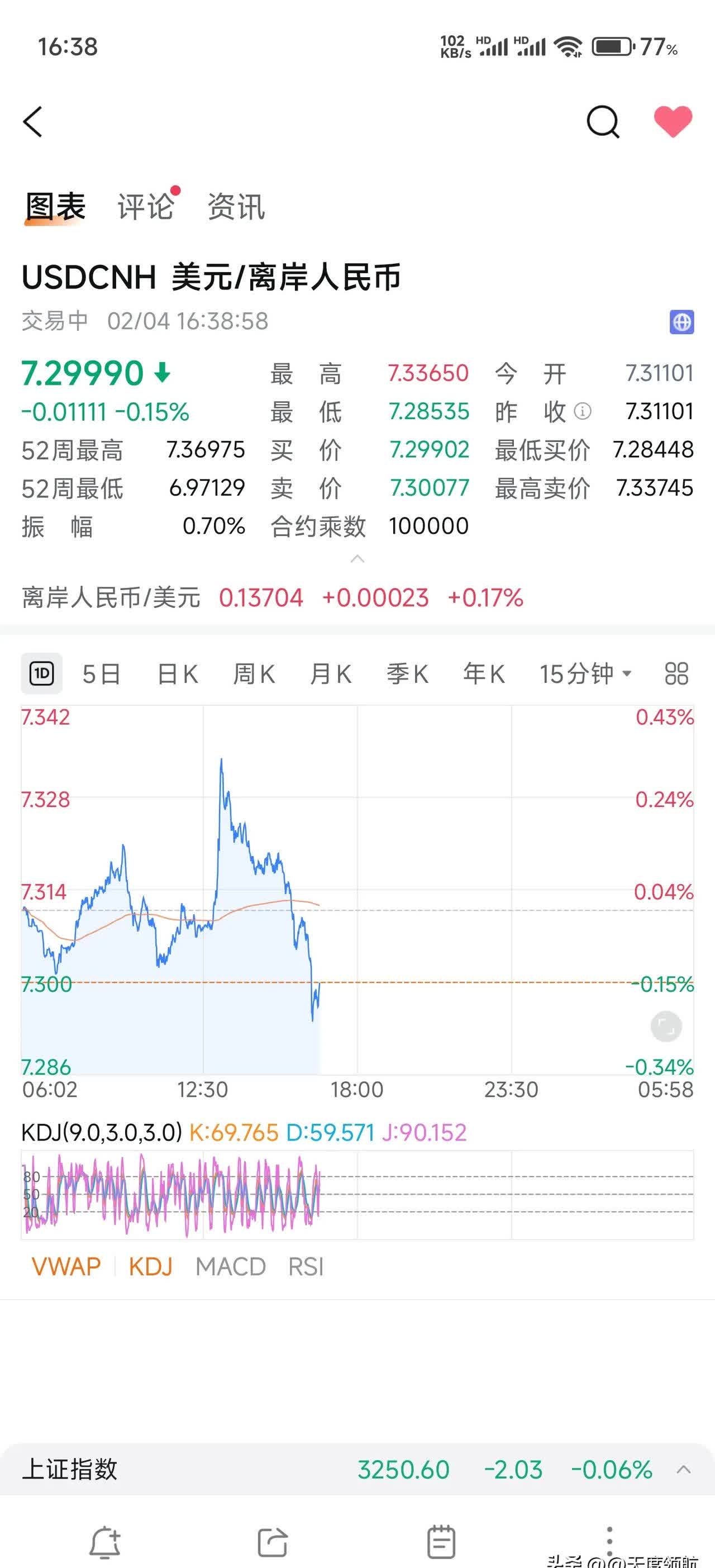Collapse the quote details with the chevron
The image size is (715, 1568).
pos(358,559)
